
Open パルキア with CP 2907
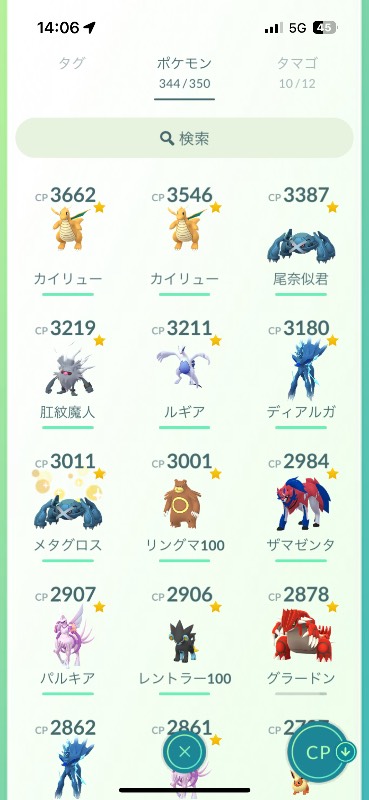[x=68, y=640]
